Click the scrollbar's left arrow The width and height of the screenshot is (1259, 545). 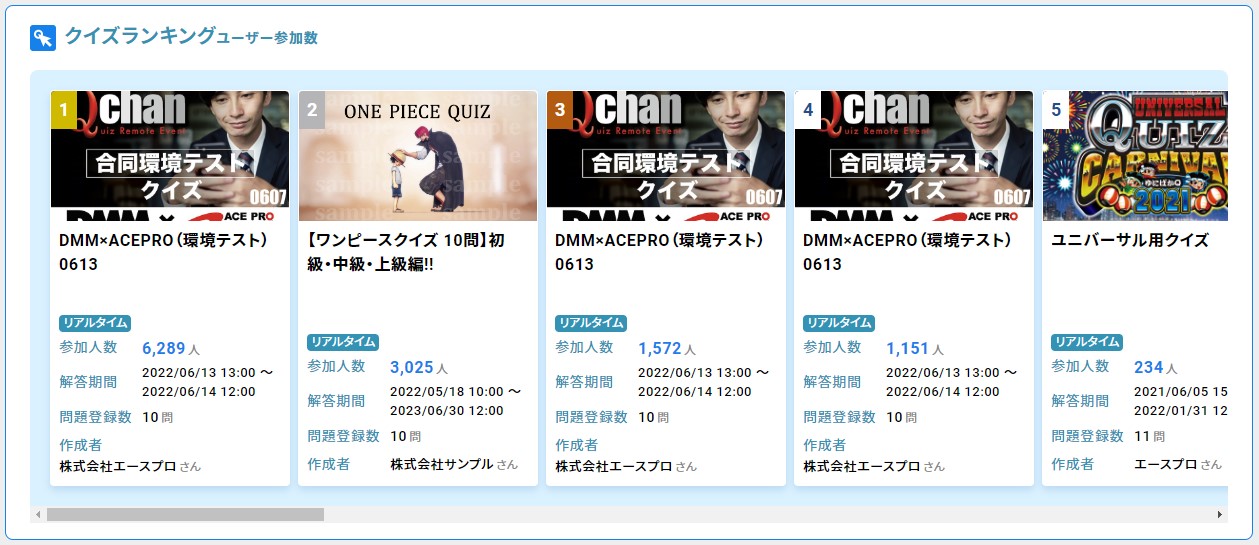point(39,514)
